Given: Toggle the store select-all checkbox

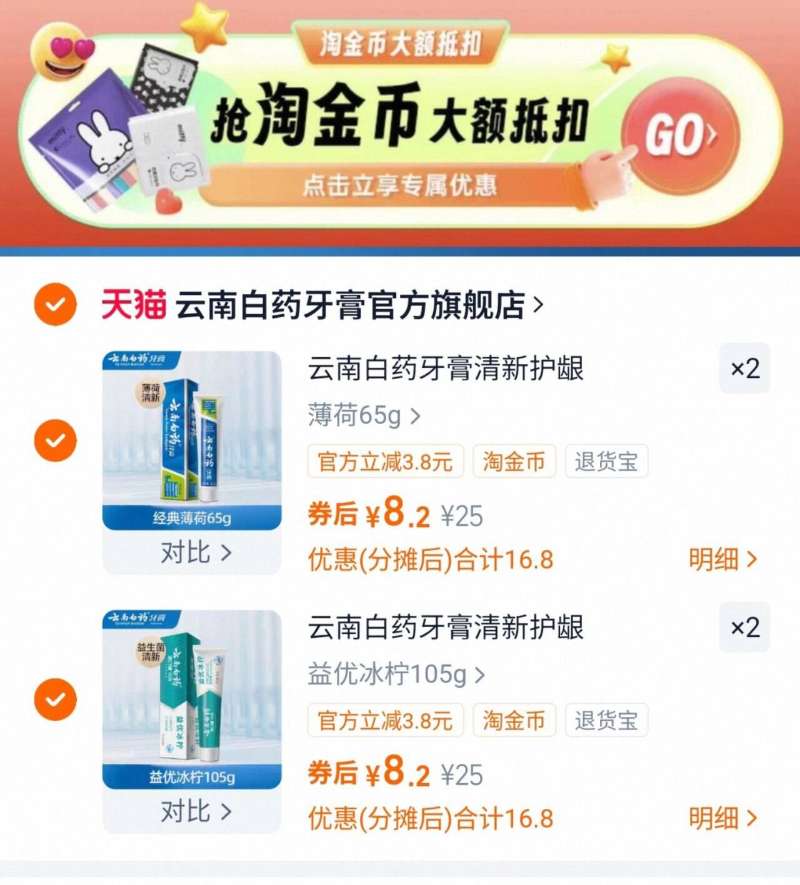Looking at the screenshot, I should tap(57, 297).
